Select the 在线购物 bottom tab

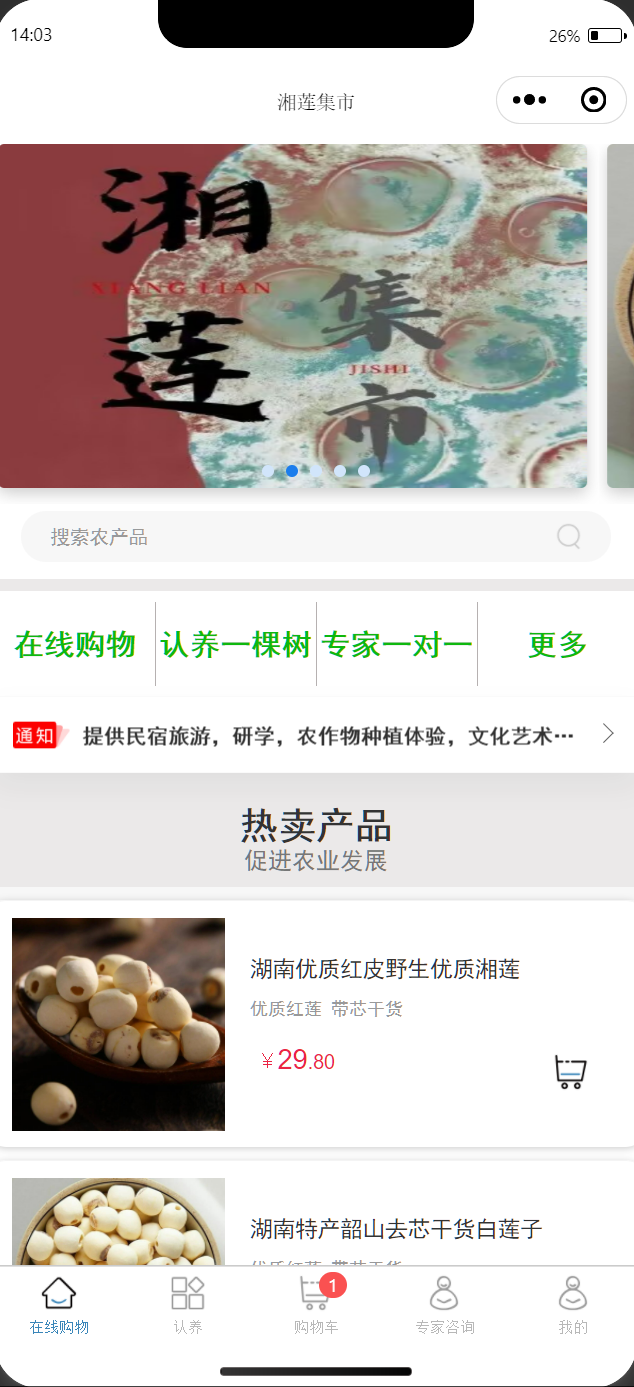[x=59, y=1305]
